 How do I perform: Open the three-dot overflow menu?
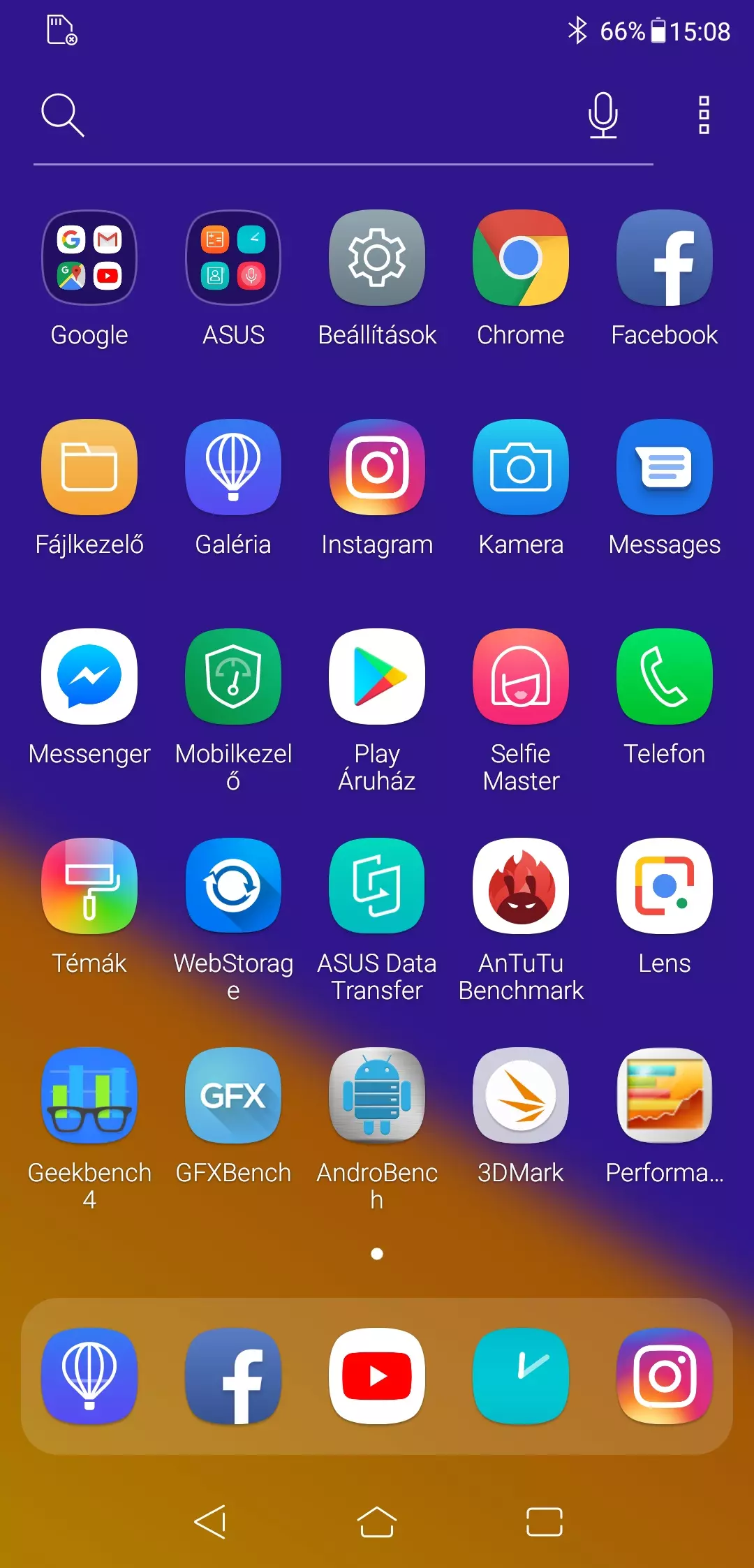point(704,115)
